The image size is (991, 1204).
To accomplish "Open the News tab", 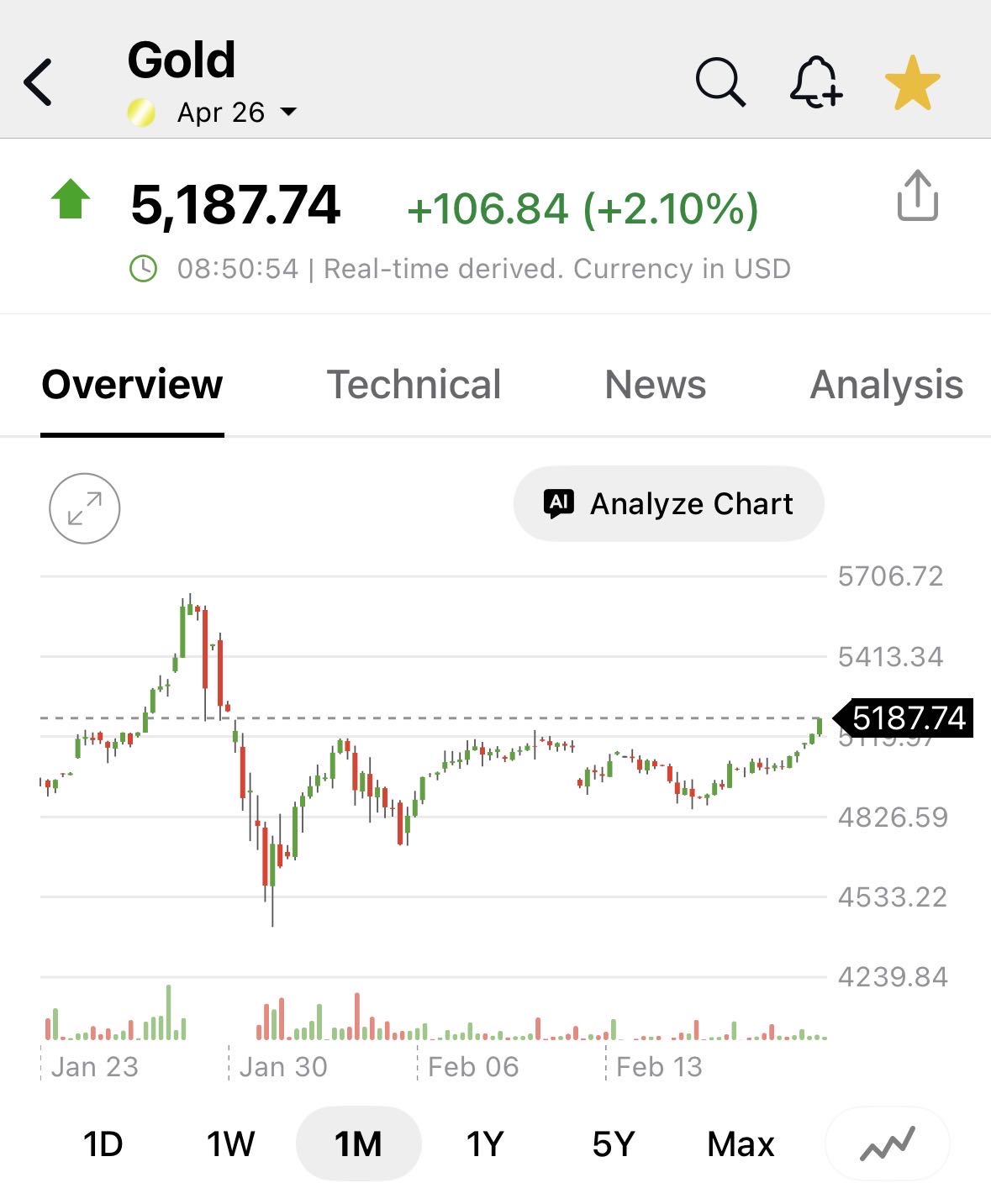I will tap(656, 385).
